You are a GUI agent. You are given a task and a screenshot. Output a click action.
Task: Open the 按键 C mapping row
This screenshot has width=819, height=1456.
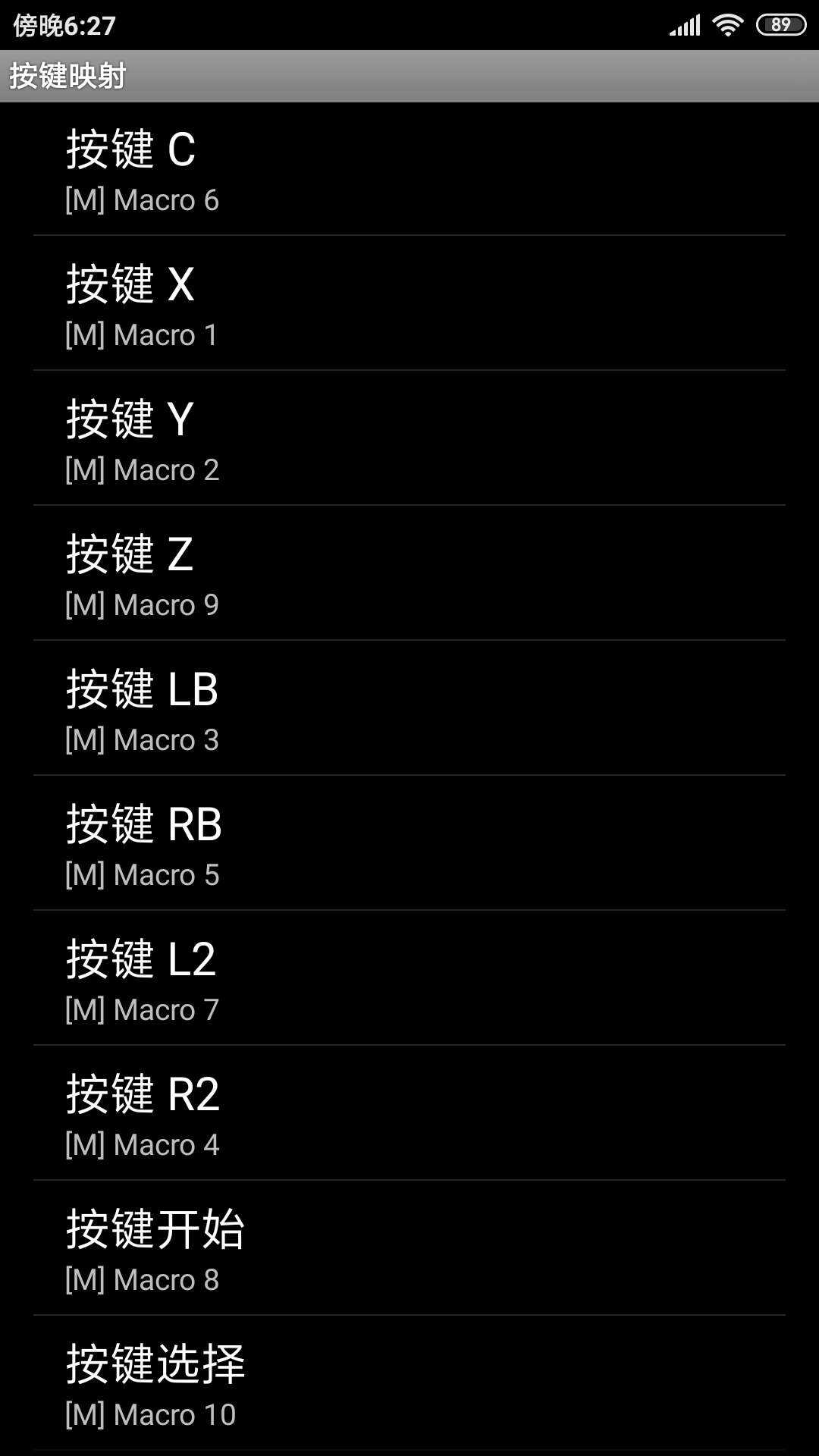409,169
